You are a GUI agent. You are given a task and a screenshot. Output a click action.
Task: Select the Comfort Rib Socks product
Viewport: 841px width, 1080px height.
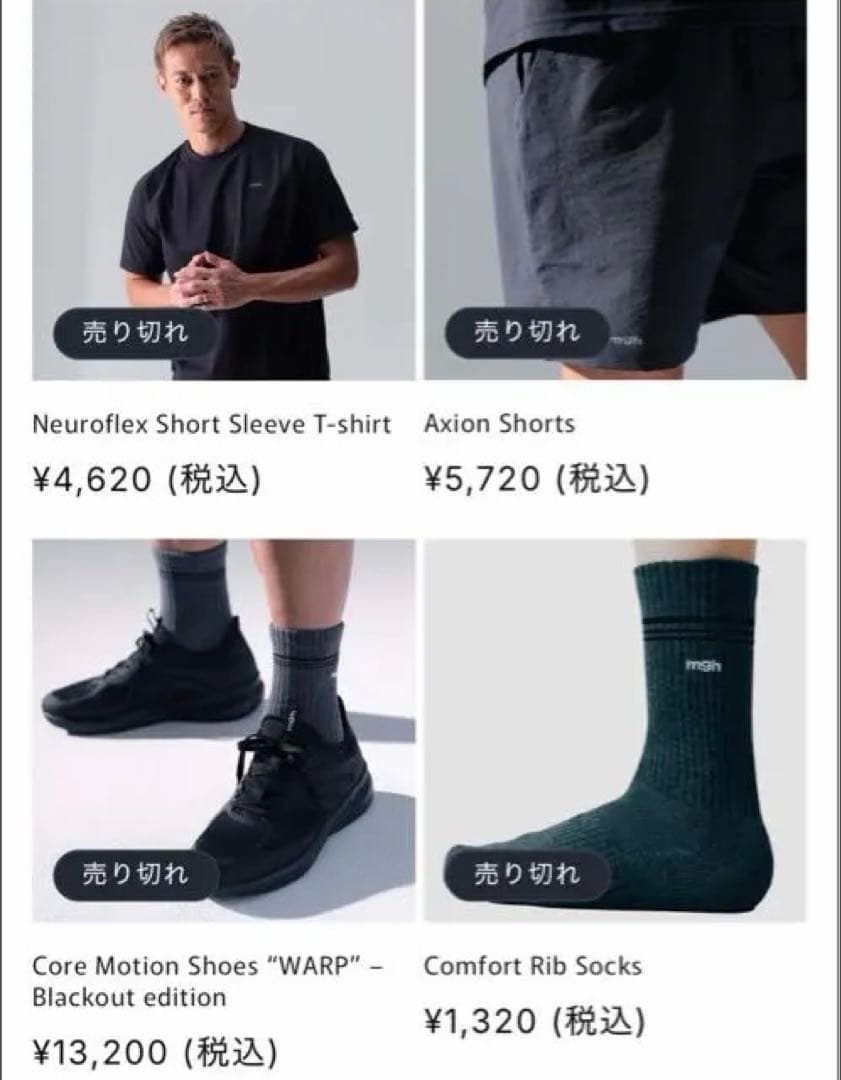532,966
